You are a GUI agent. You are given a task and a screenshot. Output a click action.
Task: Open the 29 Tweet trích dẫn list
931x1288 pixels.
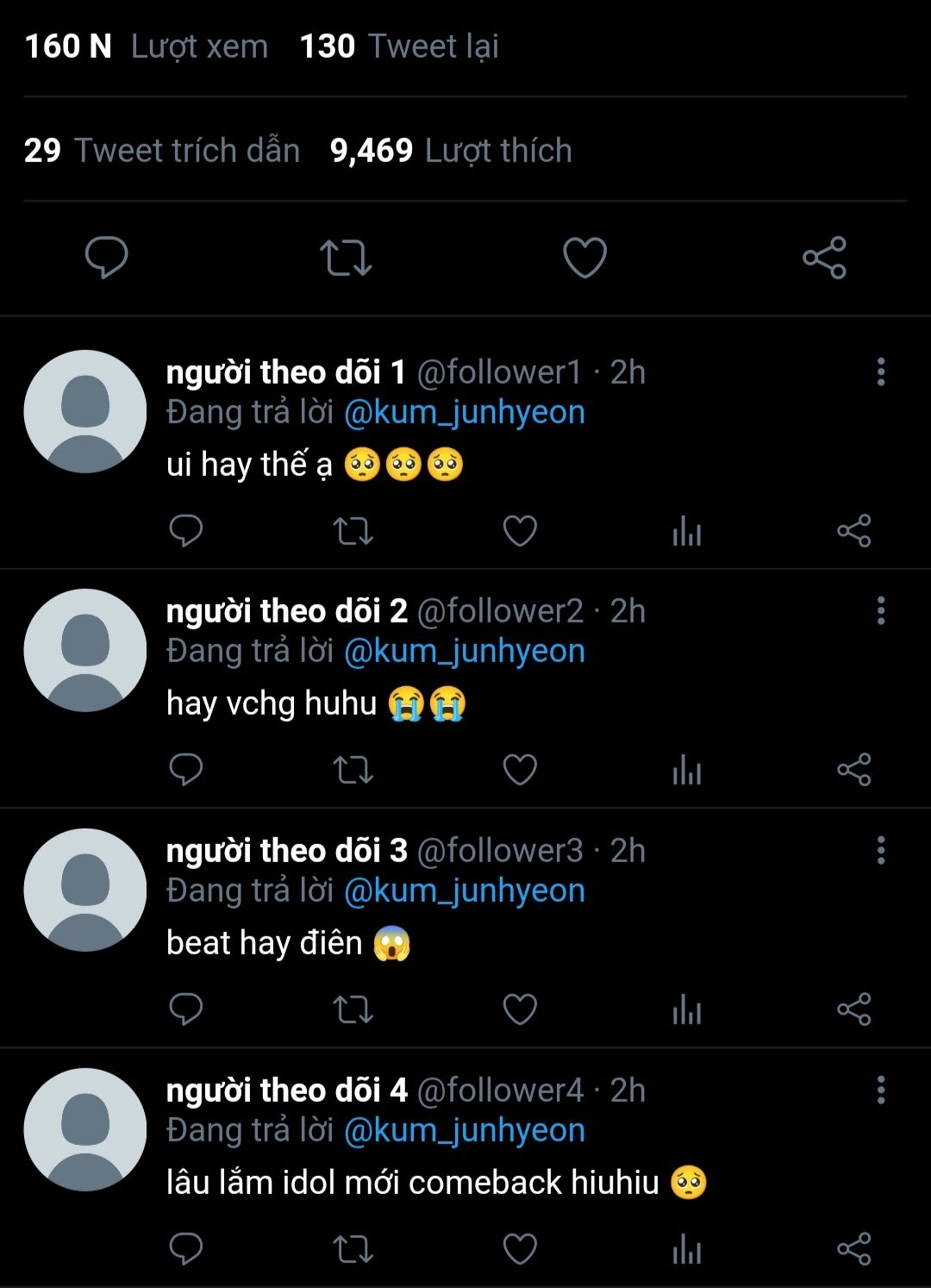coord(162,151)
